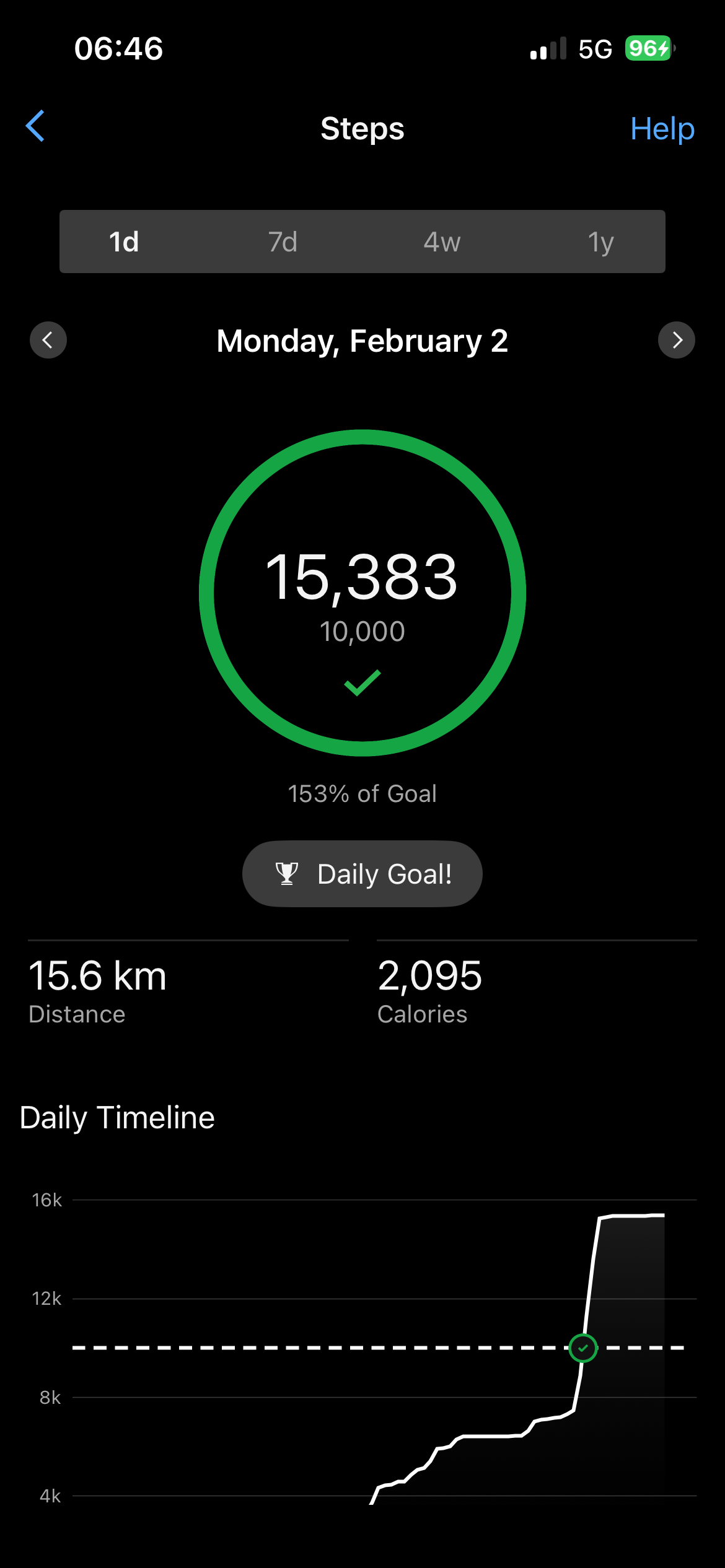Switch to the 1y view
Screen dimensions: 725x1568
pyautogui.click(x=600, y=242)
